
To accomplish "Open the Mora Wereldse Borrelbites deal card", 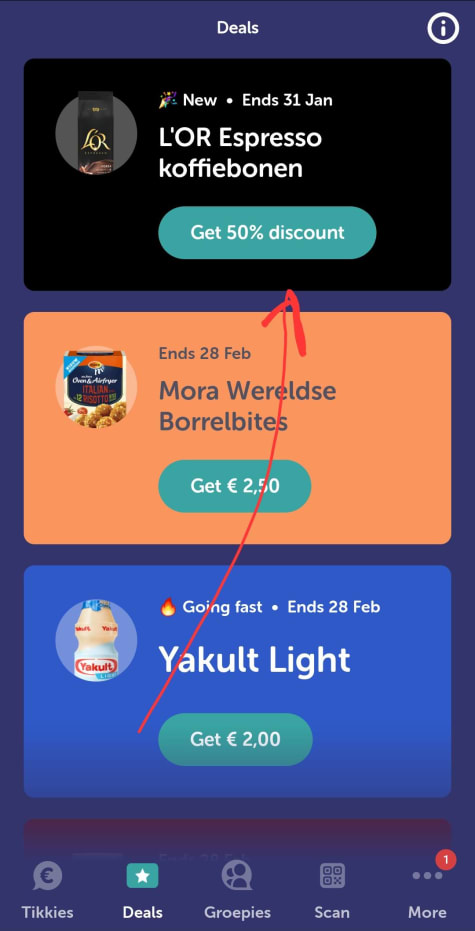I will [238, 428].
